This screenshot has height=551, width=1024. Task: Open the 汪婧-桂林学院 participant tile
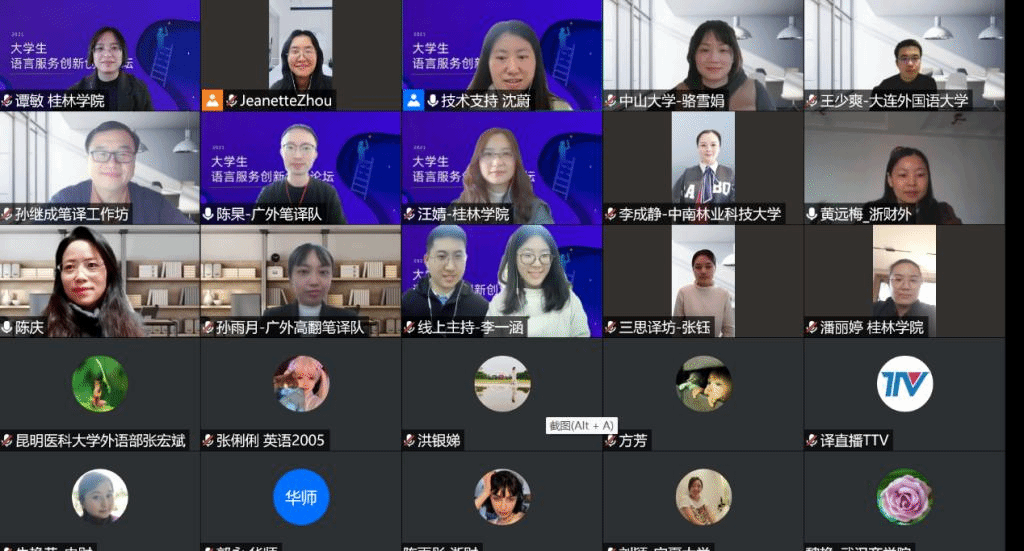pyautogui.click(x=502, y=167)
